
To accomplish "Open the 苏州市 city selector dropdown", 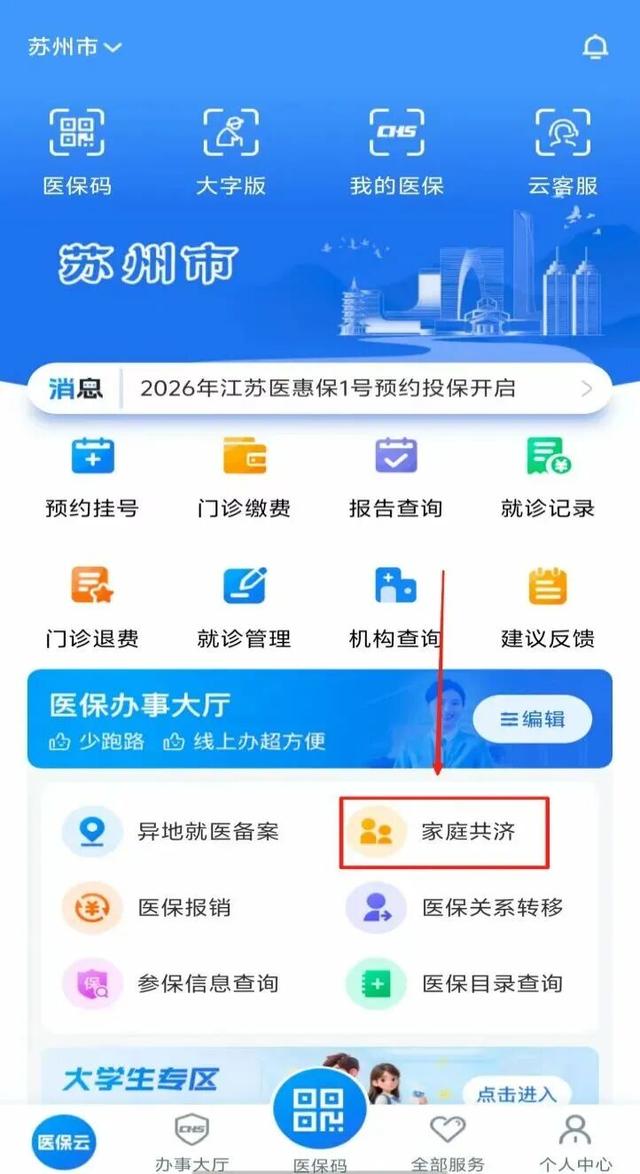I will [x=75, y=47].
